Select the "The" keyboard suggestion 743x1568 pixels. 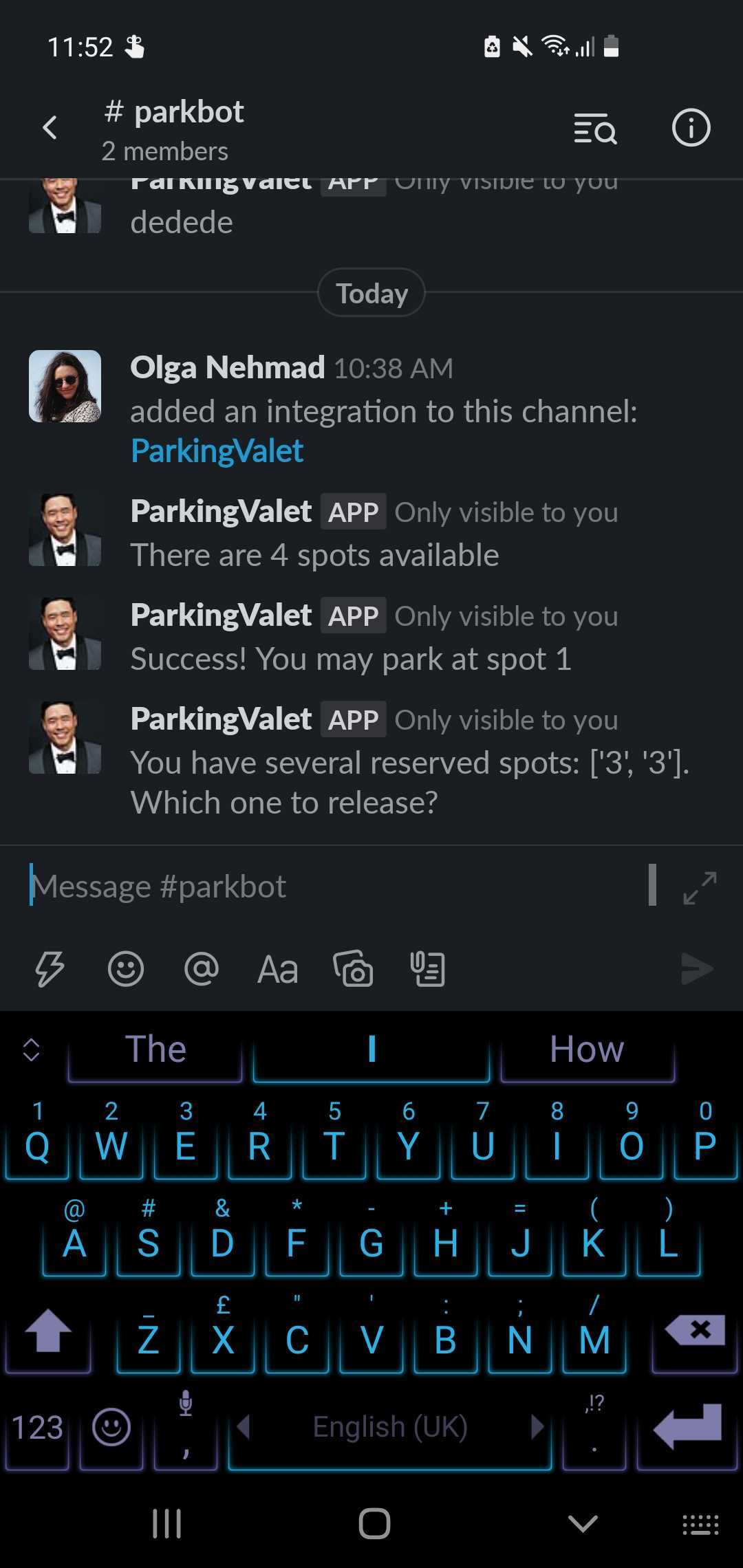[155, 1049]
